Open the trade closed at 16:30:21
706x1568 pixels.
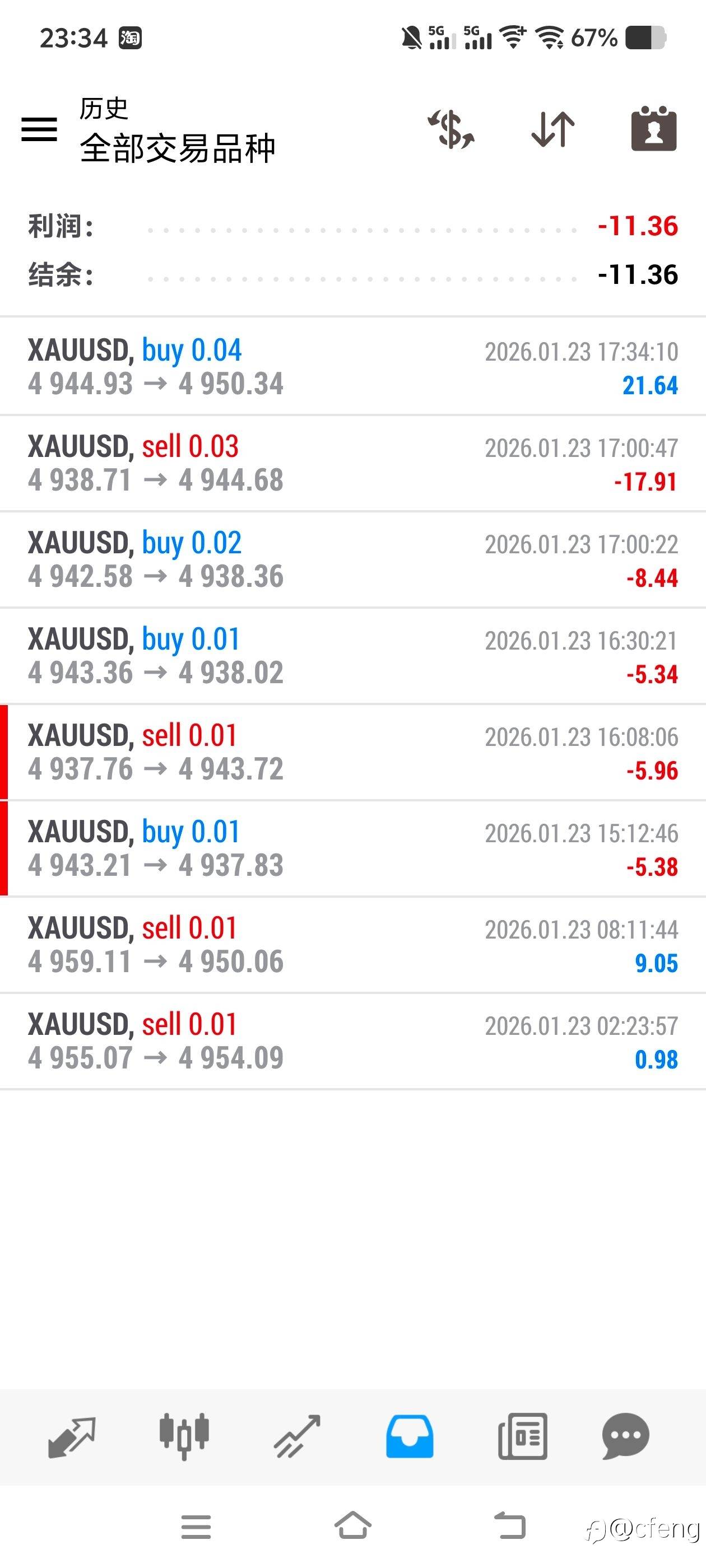[x=352, y=656]
